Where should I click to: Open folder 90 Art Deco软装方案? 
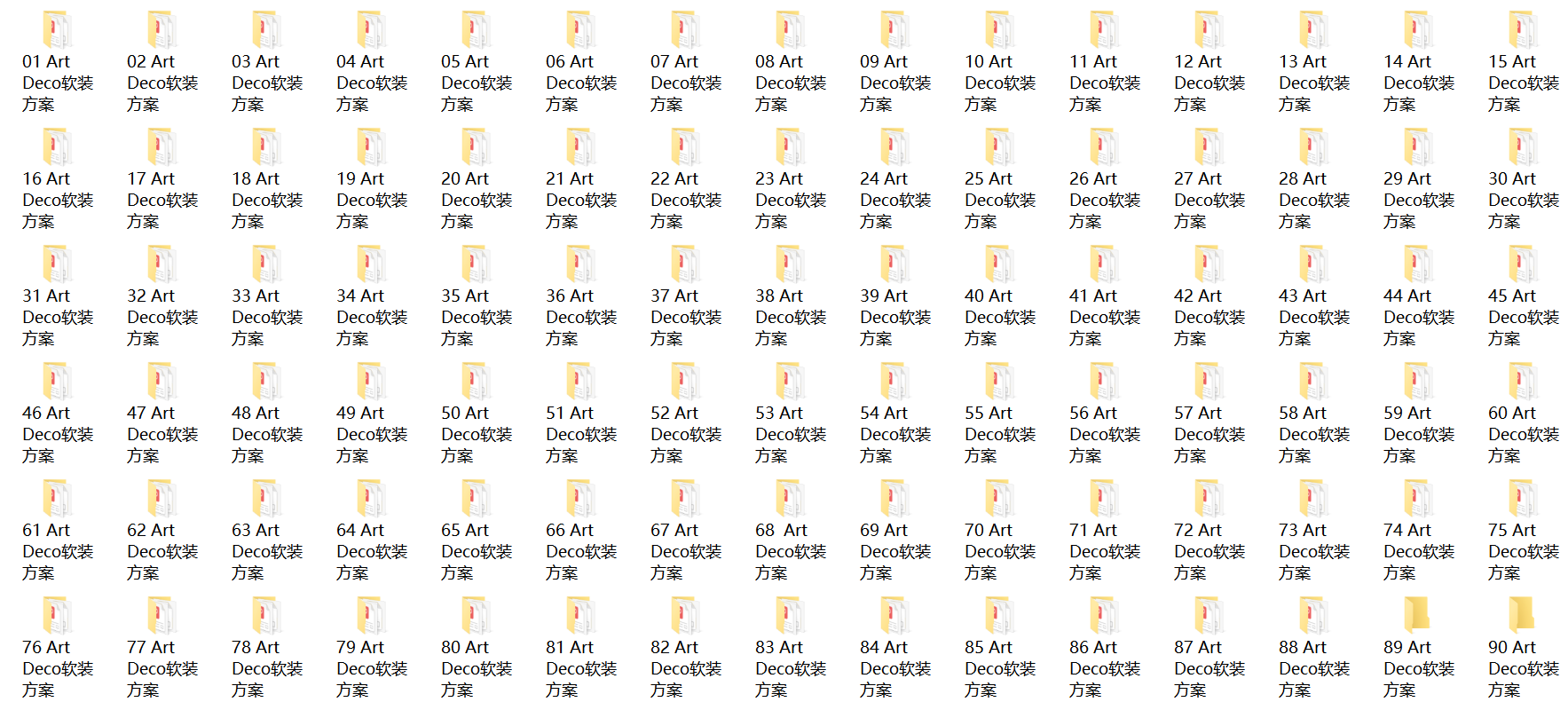[x=1524, y=615]
